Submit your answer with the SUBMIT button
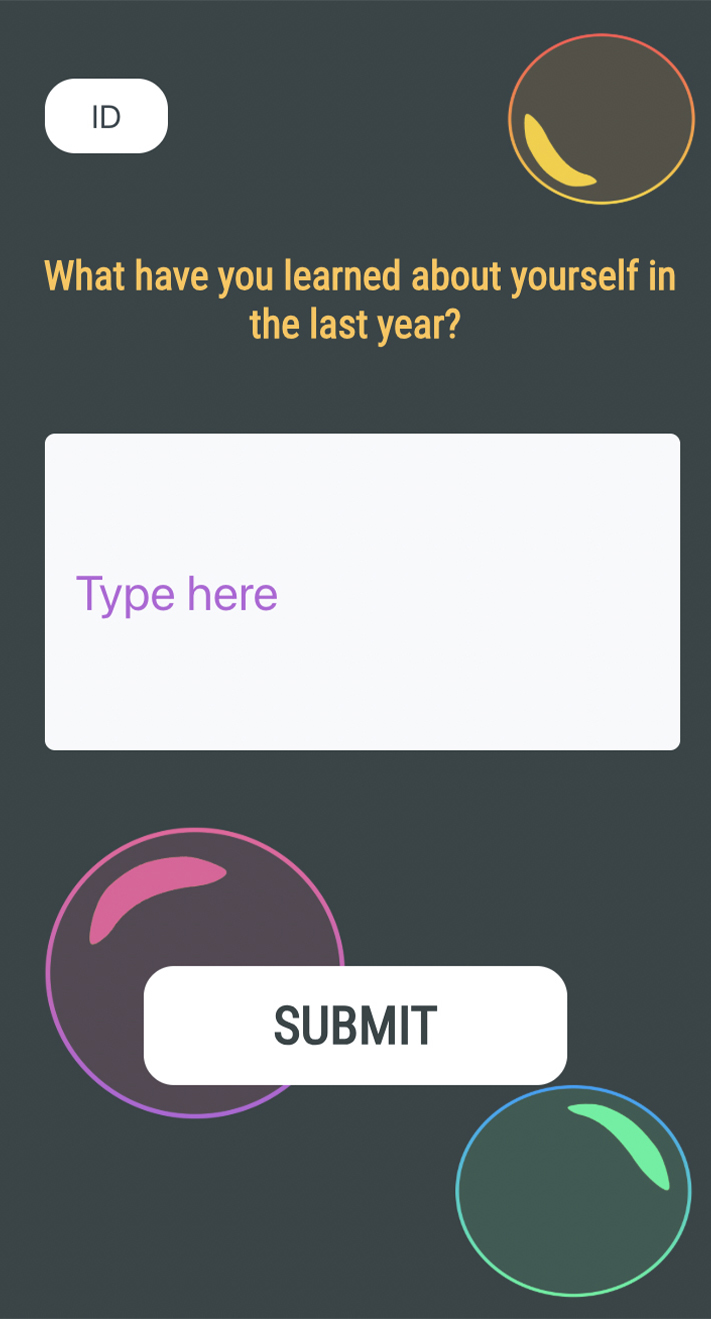This screenshot has height=1319, width=711. pos(355,1025)
